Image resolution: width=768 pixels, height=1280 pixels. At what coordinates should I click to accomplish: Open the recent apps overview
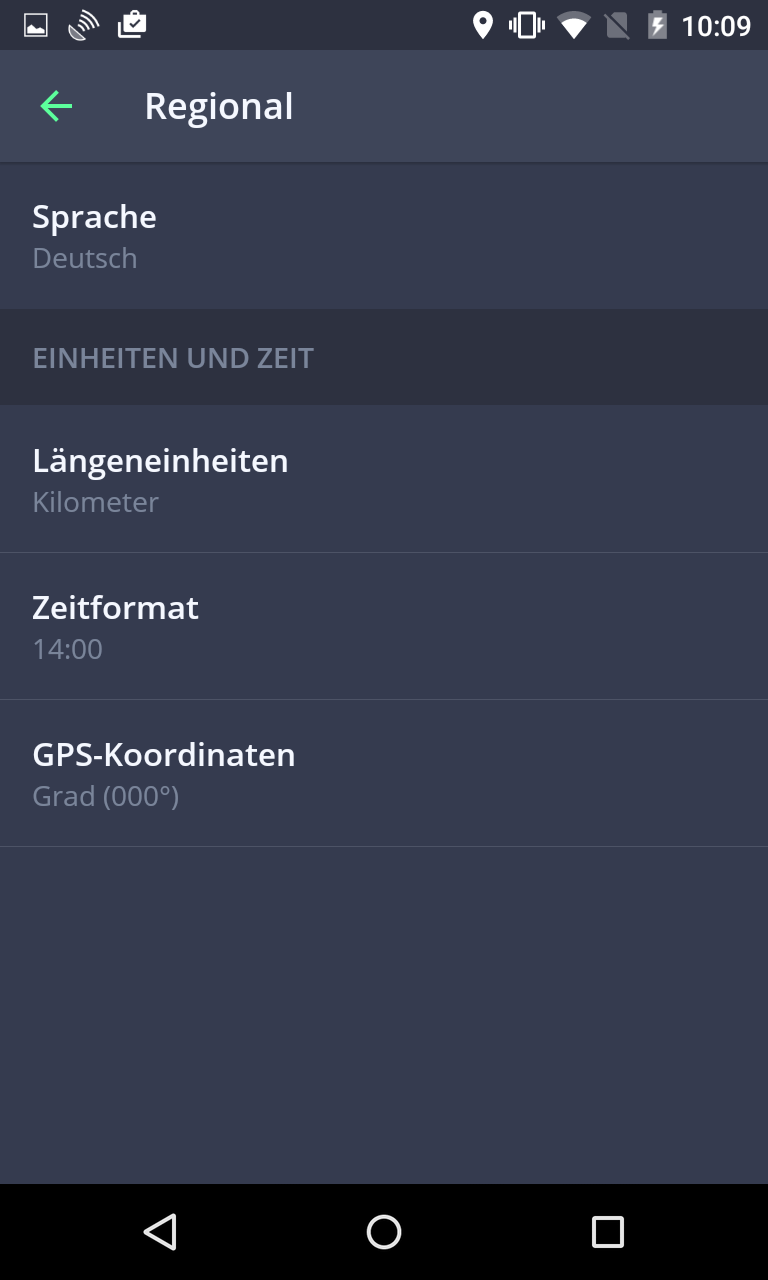[x=607, y=1232]
